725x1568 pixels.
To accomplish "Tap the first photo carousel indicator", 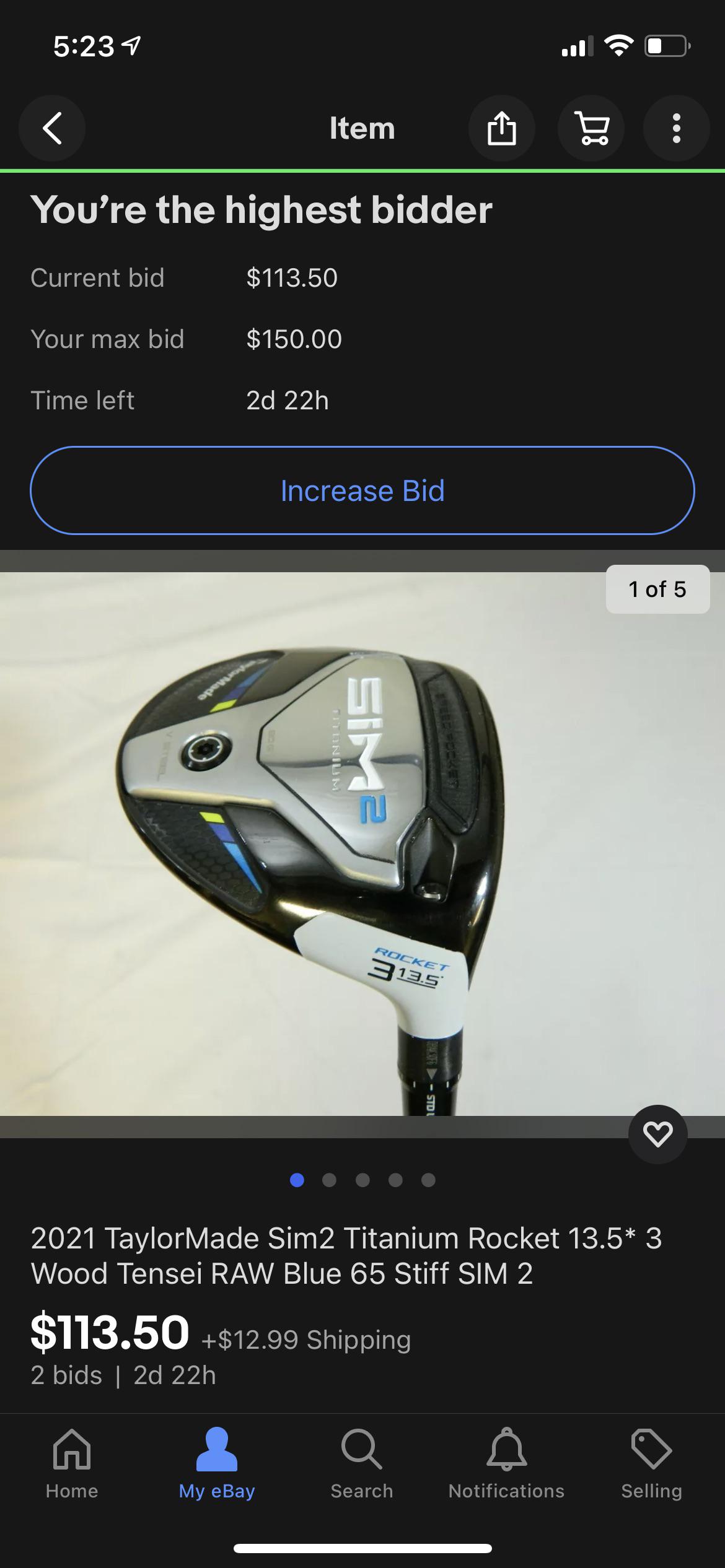I will coord(298,1180).
